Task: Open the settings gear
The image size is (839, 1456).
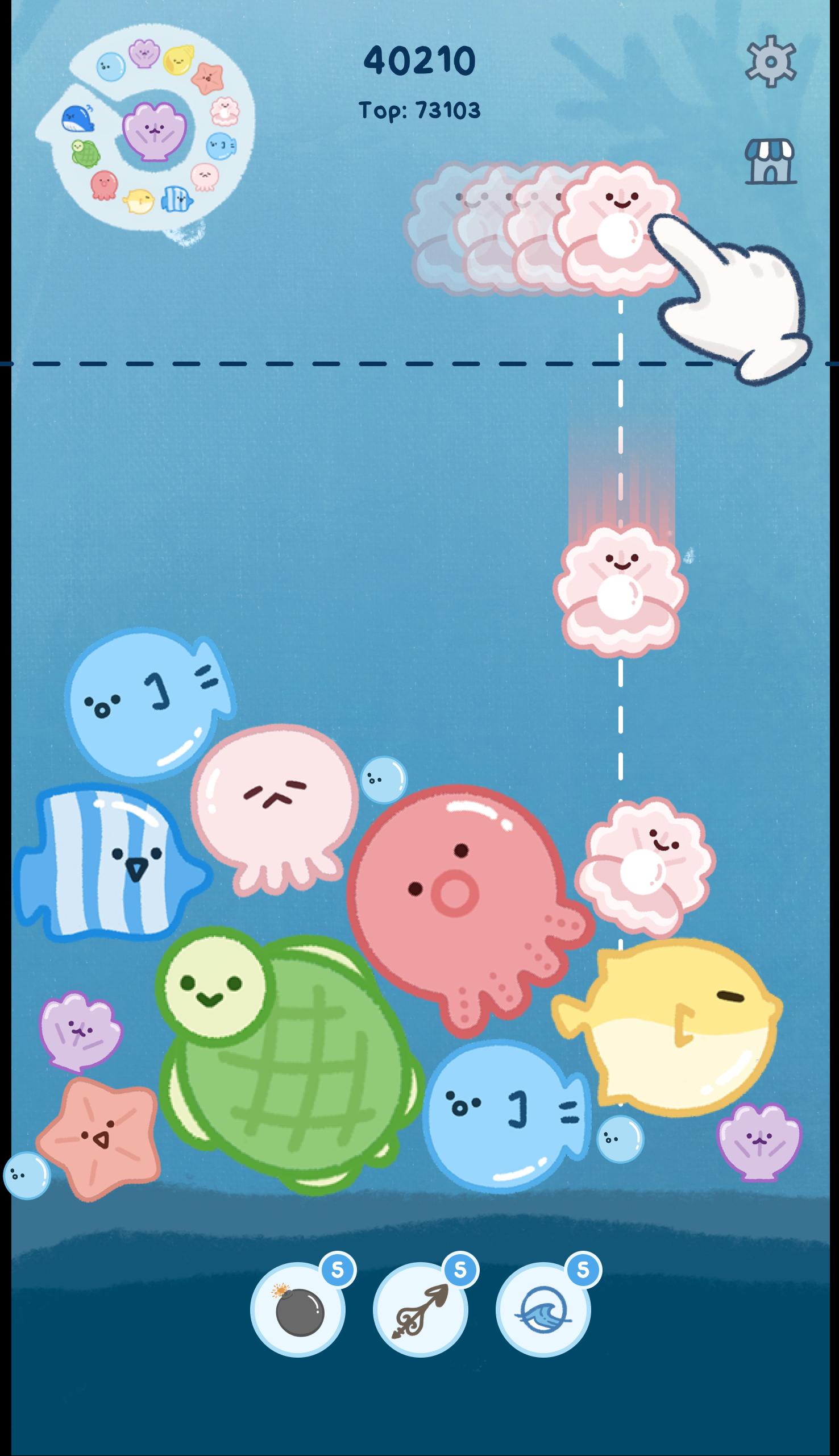Action: [x=771, y=60]
